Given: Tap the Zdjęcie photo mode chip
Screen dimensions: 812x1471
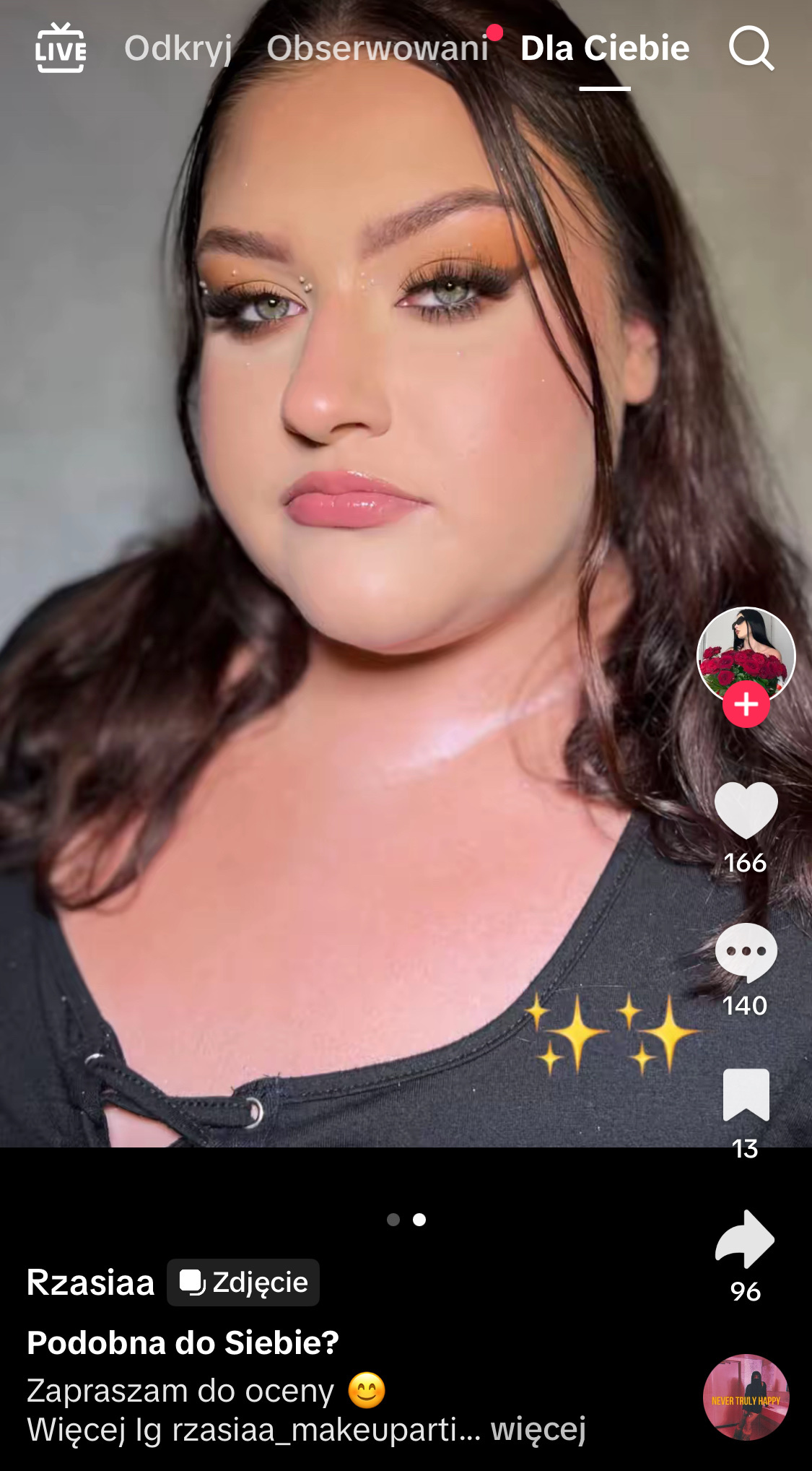Looking at the screenshot, I should point(243,1283).
